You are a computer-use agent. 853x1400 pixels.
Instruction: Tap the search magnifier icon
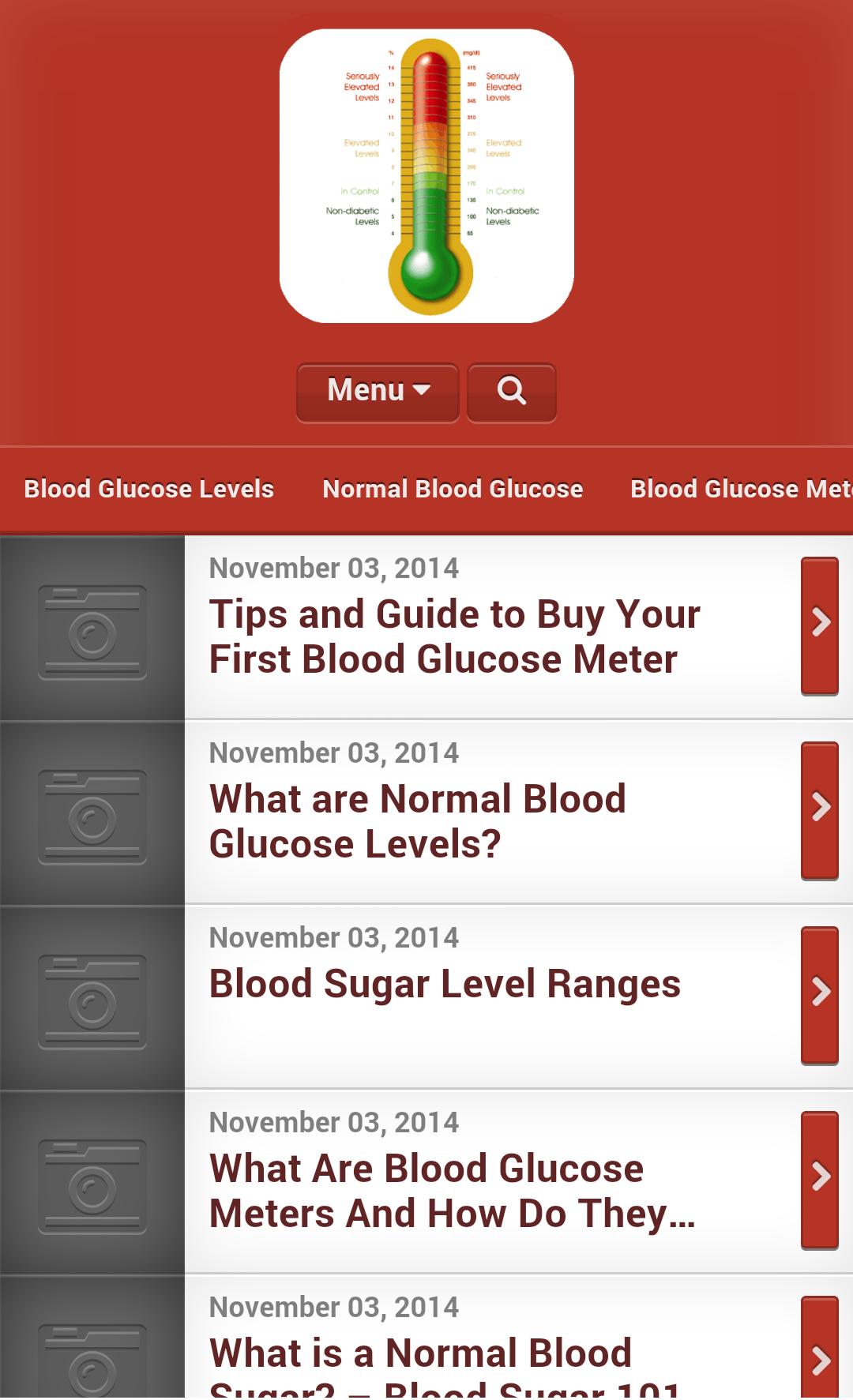511,392
